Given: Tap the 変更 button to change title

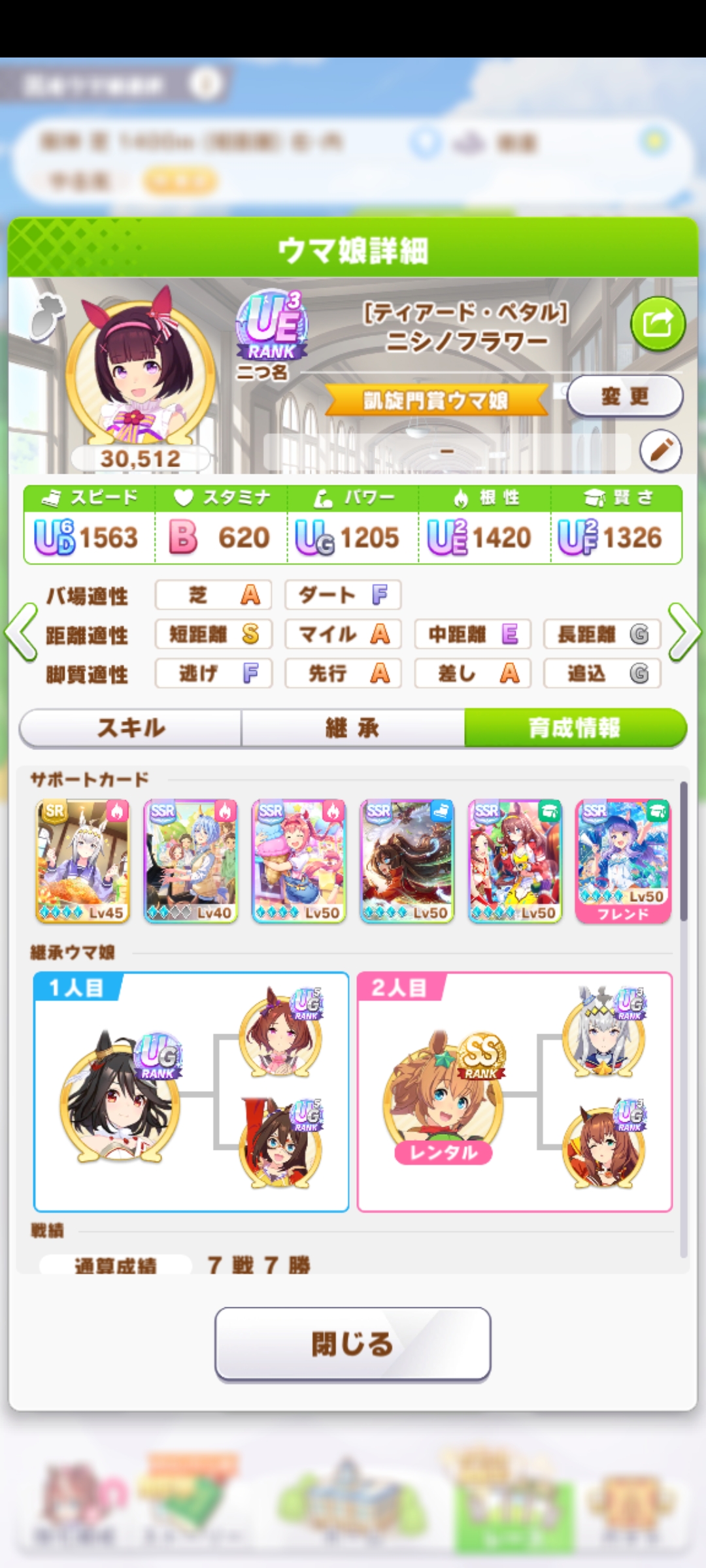Looking at the screenshot, I should coord(625,396).
